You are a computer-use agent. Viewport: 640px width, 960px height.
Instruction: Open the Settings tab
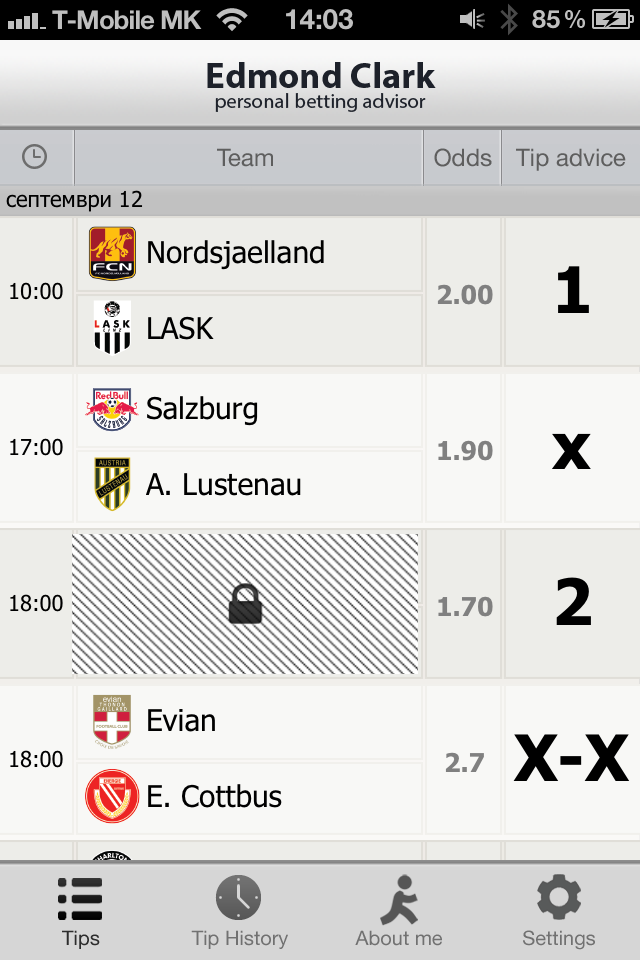pos(558,912)
